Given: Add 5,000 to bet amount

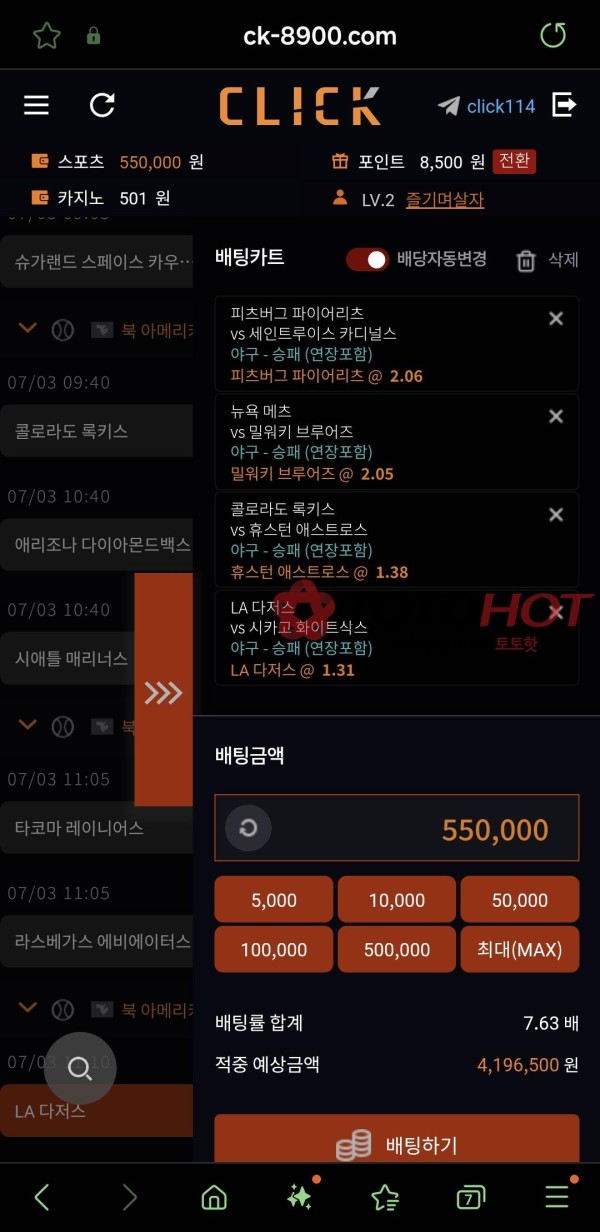Looking at the screenshot, I should [x=274, y=900].
